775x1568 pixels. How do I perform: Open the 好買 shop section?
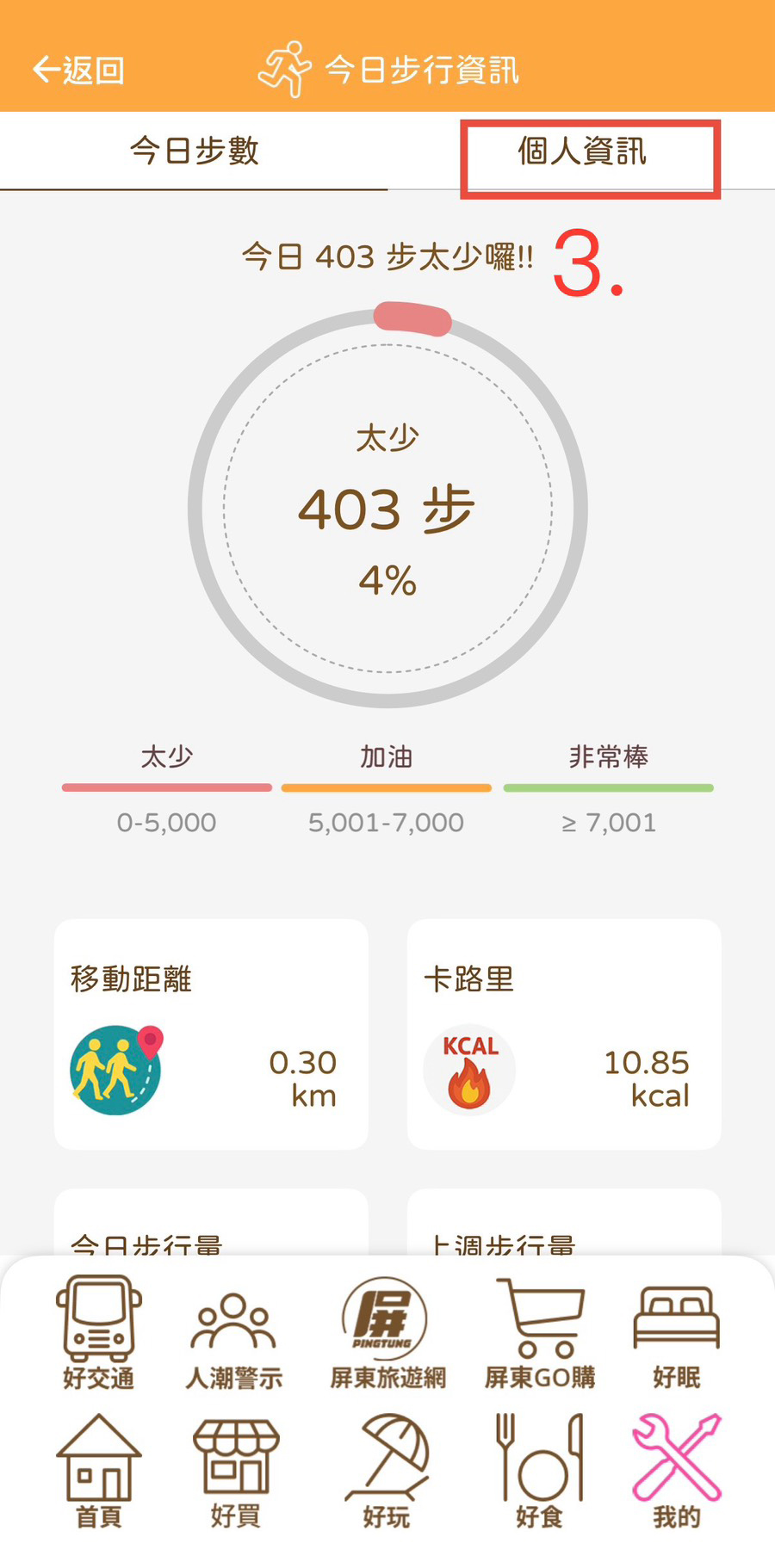(235, 1470)
